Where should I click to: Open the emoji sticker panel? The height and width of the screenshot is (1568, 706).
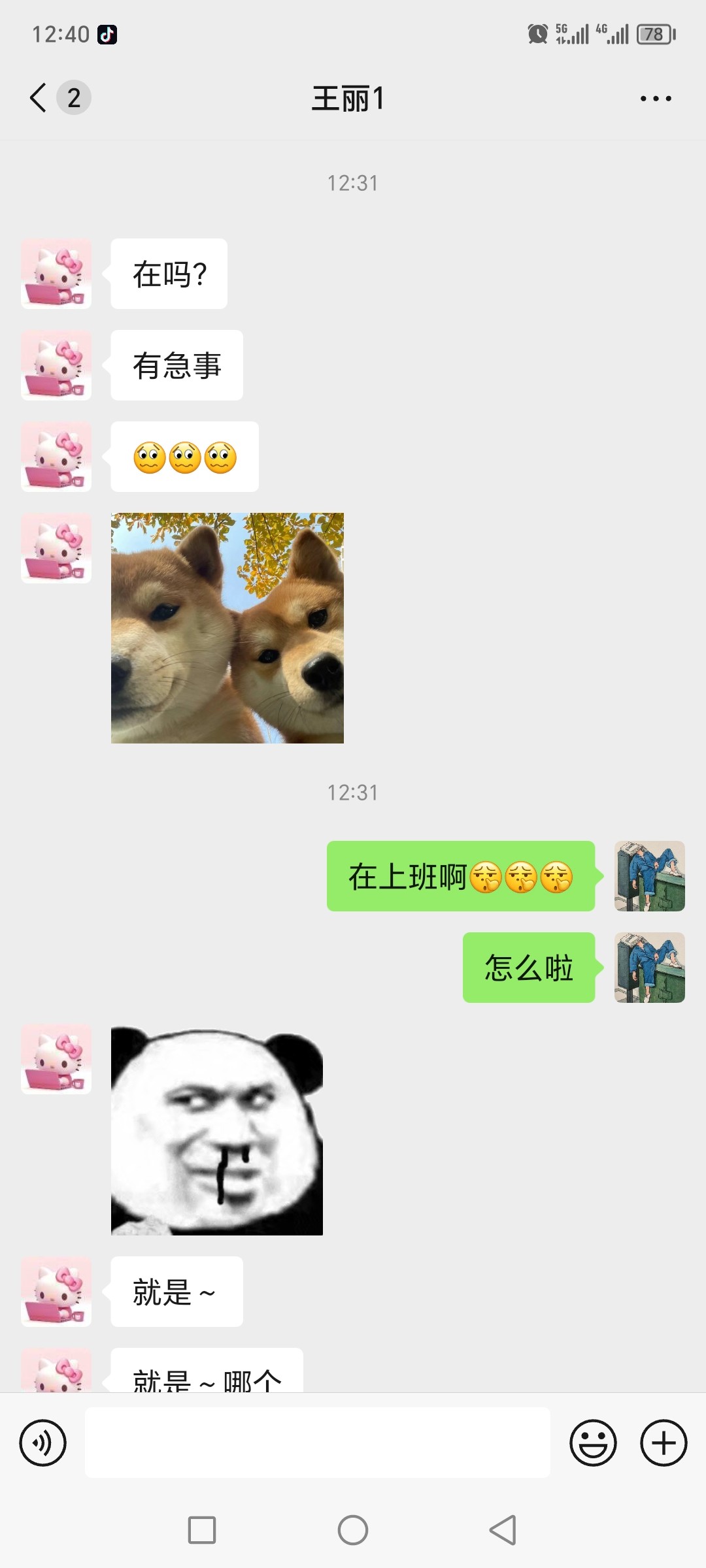point(593,1443)
